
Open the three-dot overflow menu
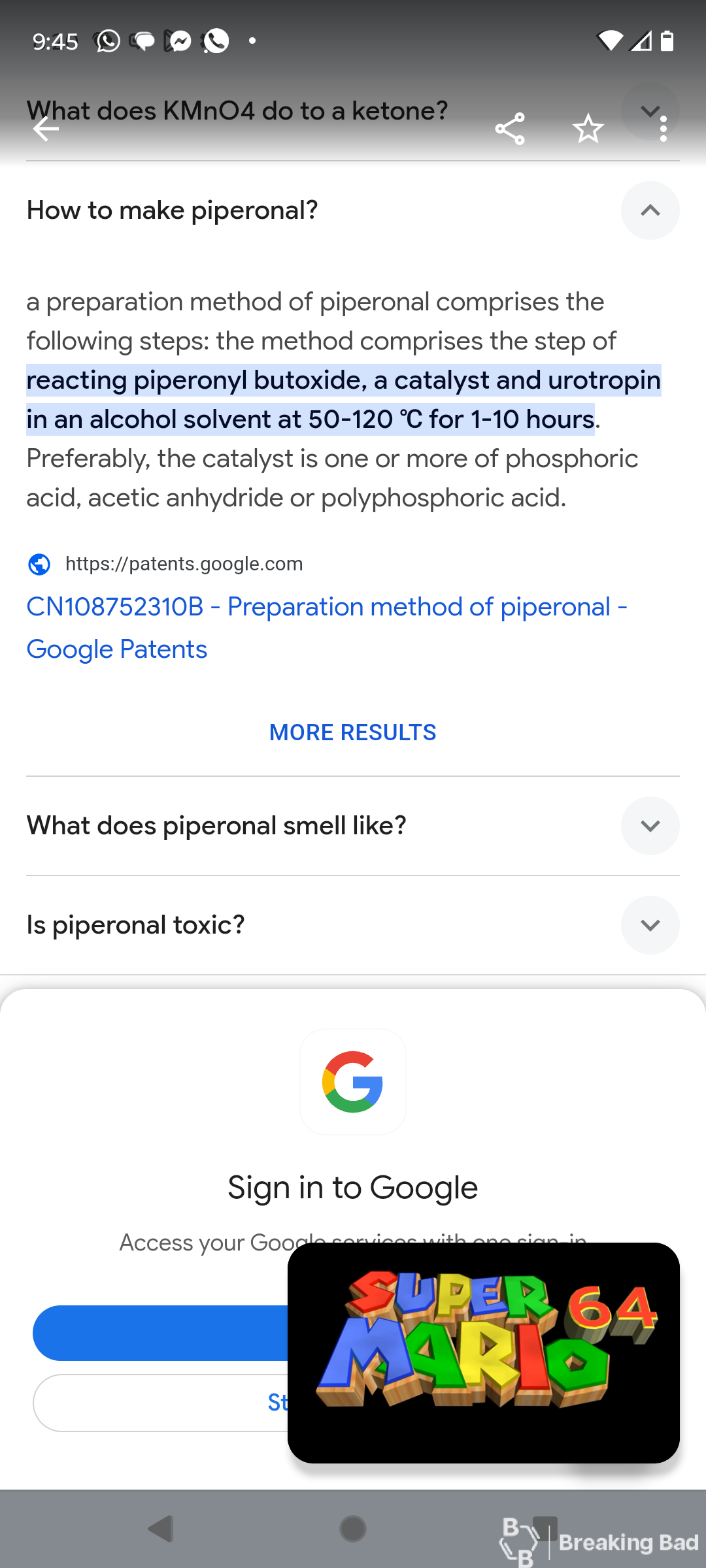click(x=664, y=129)
